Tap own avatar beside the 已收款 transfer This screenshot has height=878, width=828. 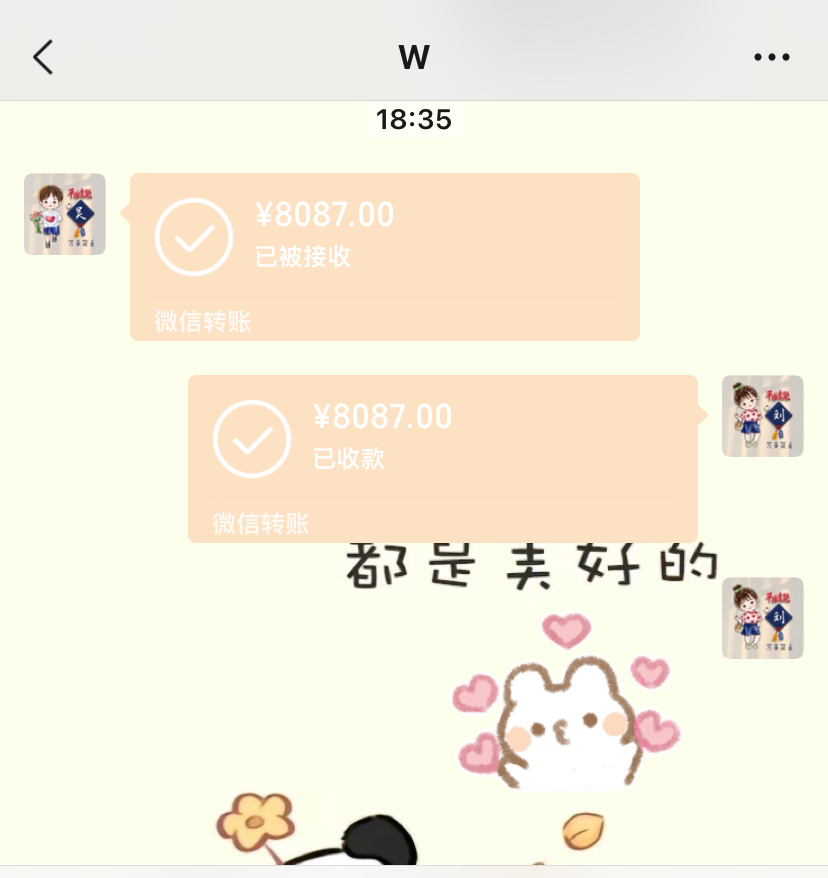click(762, 416)
